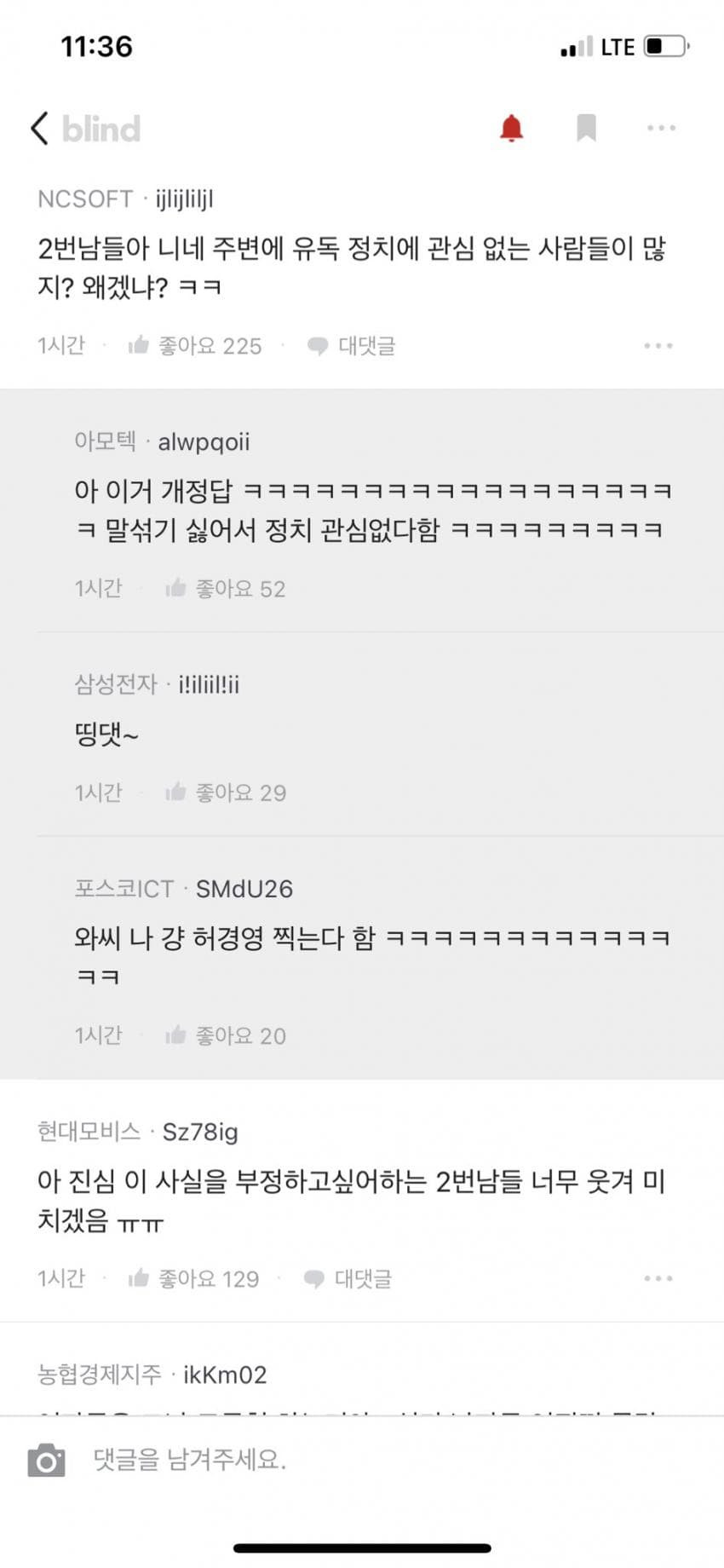Open the top bar overflow menu
The width and height of the screenshot is (724, 1568).
click(661, 128)
